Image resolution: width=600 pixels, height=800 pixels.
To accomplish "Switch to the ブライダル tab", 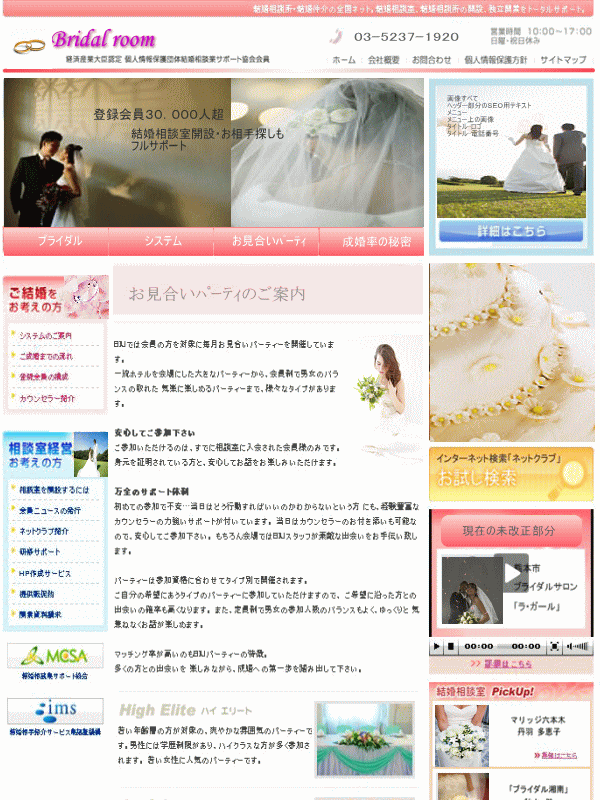I will pos(60,242).
